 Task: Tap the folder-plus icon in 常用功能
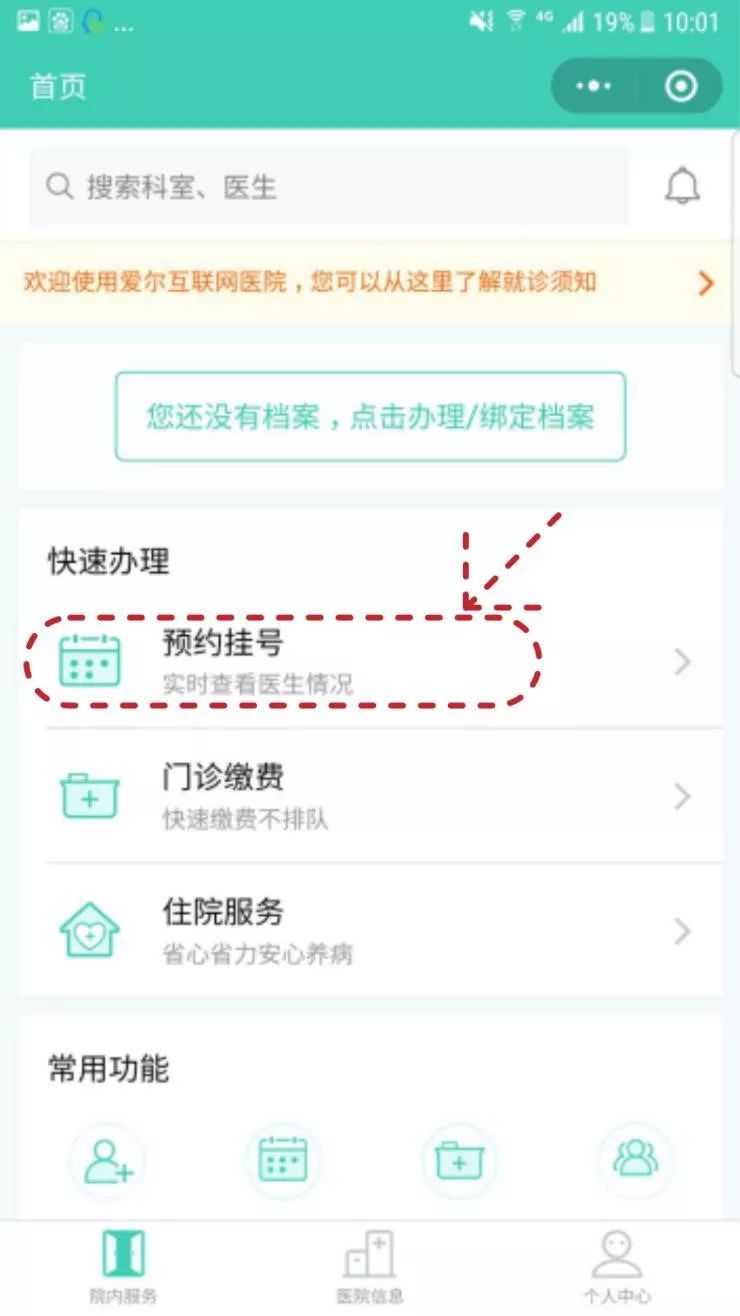[459, 1161]
